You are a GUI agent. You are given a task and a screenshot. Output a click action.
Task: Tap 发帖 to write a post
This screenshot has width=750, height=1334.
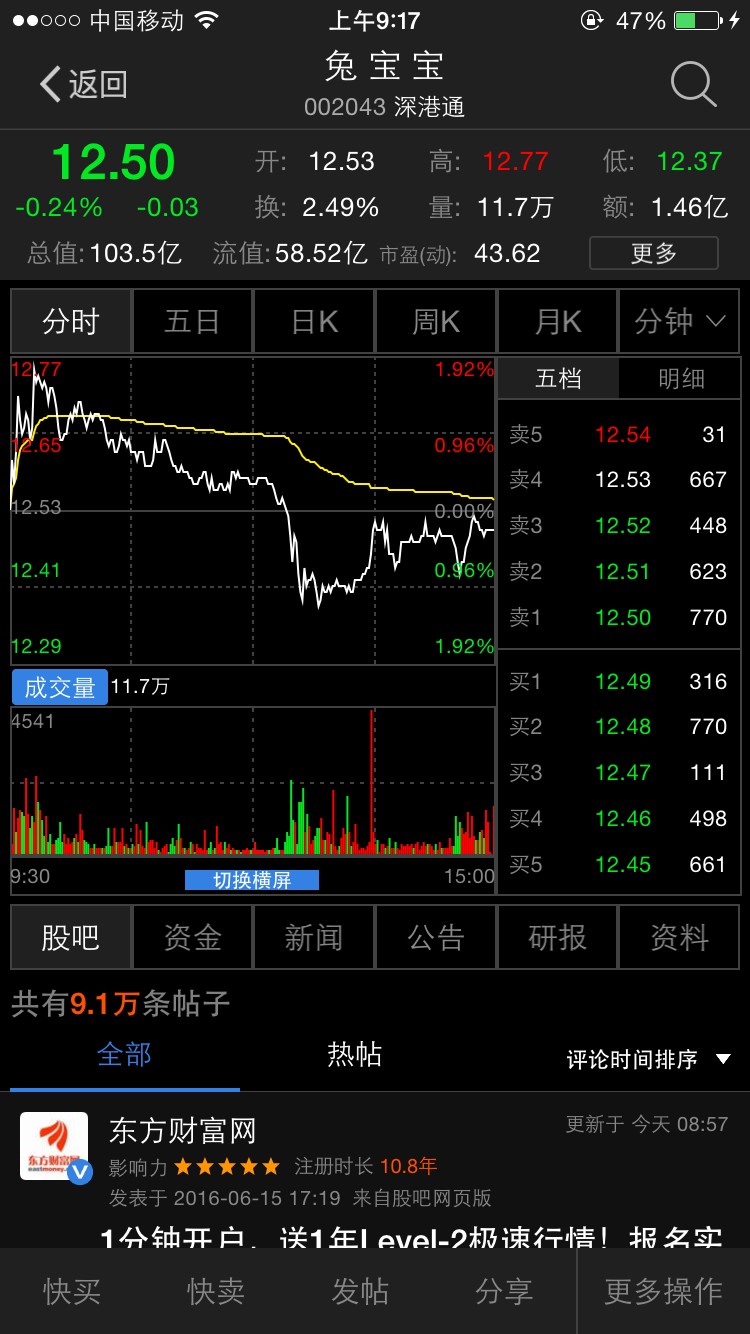click(x=360, y=1291)
